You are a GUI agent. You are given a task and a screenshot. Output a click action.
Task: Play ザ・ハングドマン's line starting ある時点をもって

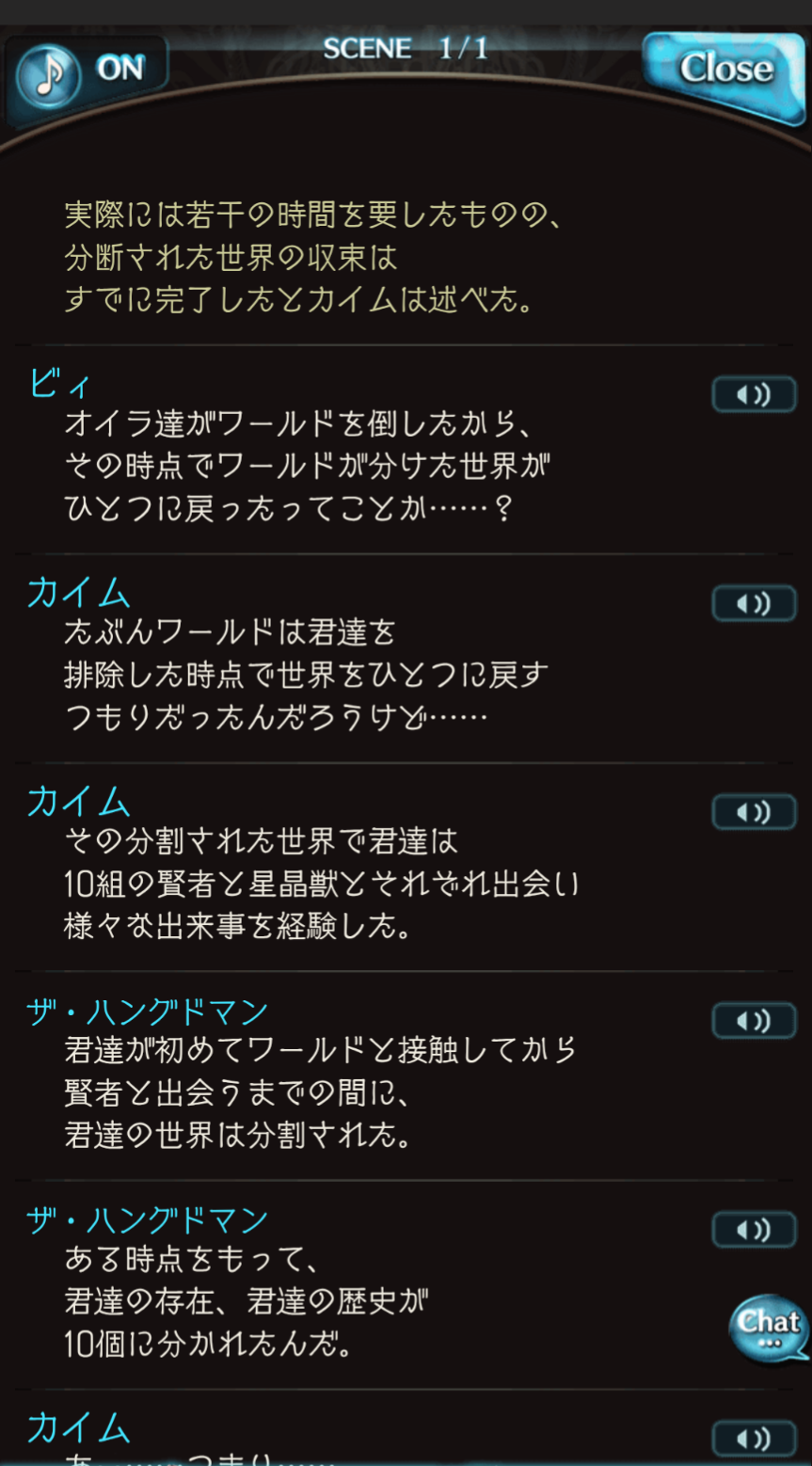[754, 1231]
